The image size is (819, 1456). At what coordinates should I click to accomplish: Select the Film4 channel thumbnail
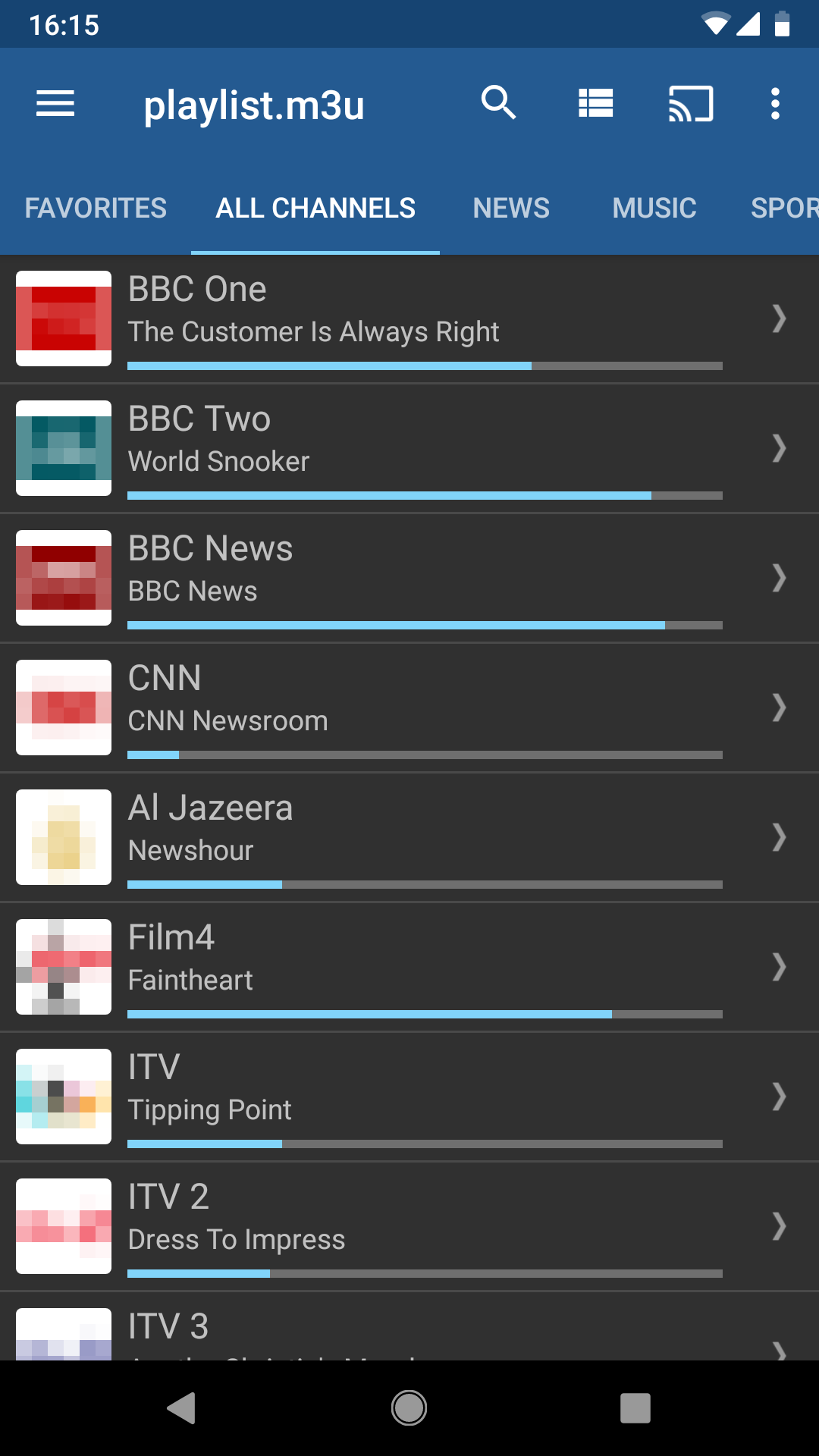pos(63,966)
